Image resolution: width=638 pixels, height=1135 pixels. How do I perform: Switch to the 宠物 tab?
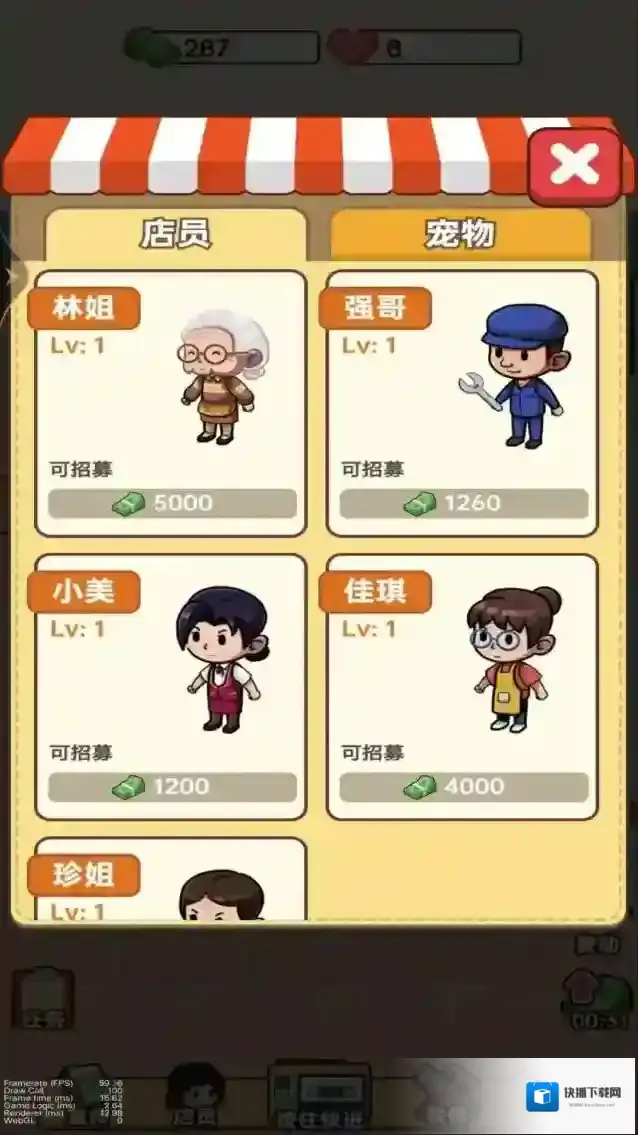(460, 234)
